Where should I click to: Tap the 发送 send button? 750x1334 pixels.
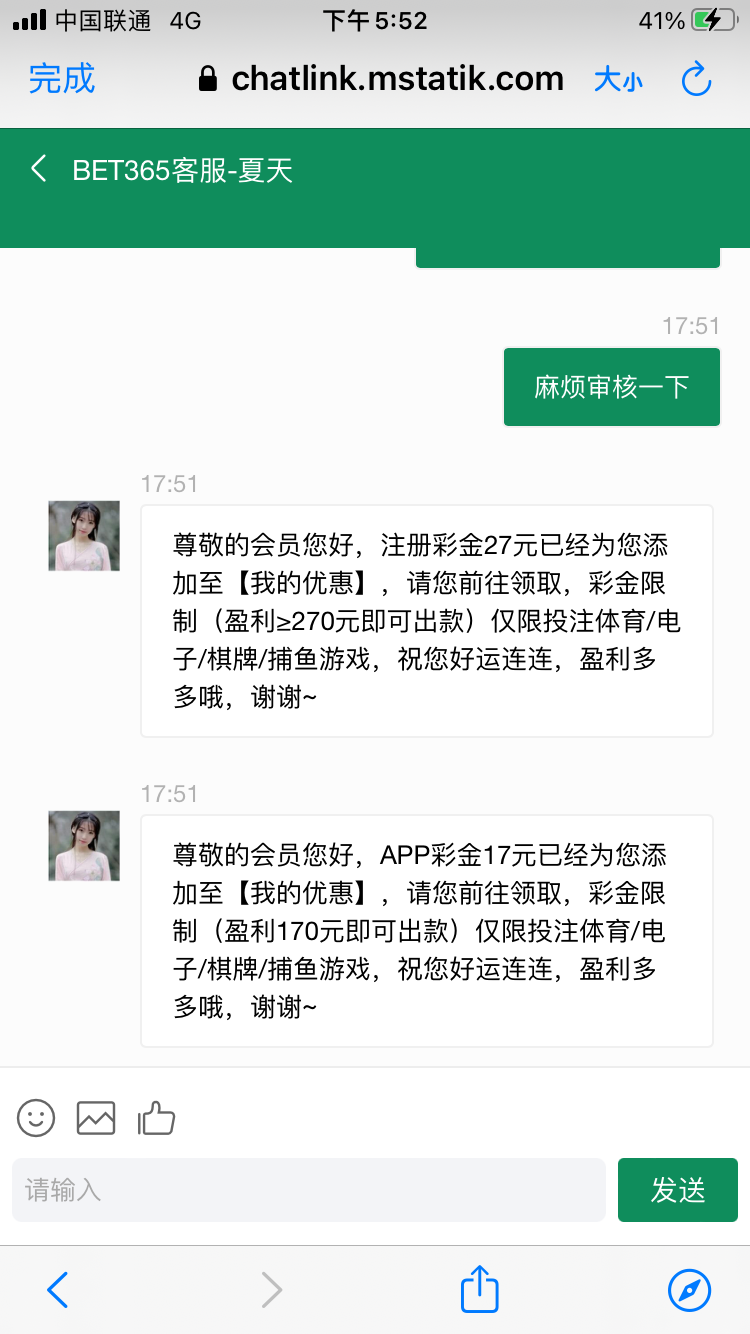pyautogui.click(x=677, y=1190)
